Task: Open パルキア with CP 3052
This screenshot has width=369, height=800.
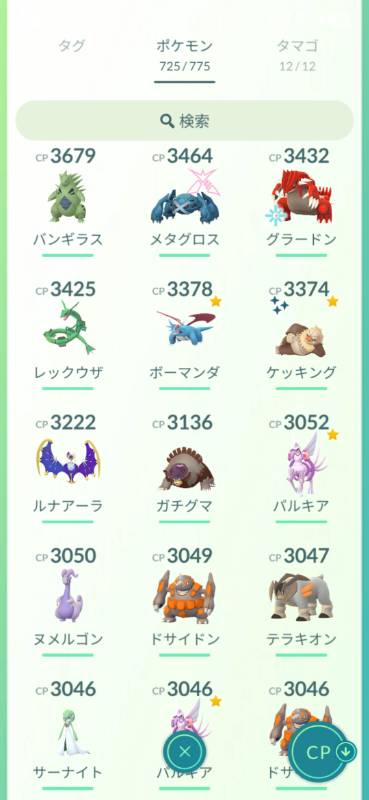Action: [301, 467]
